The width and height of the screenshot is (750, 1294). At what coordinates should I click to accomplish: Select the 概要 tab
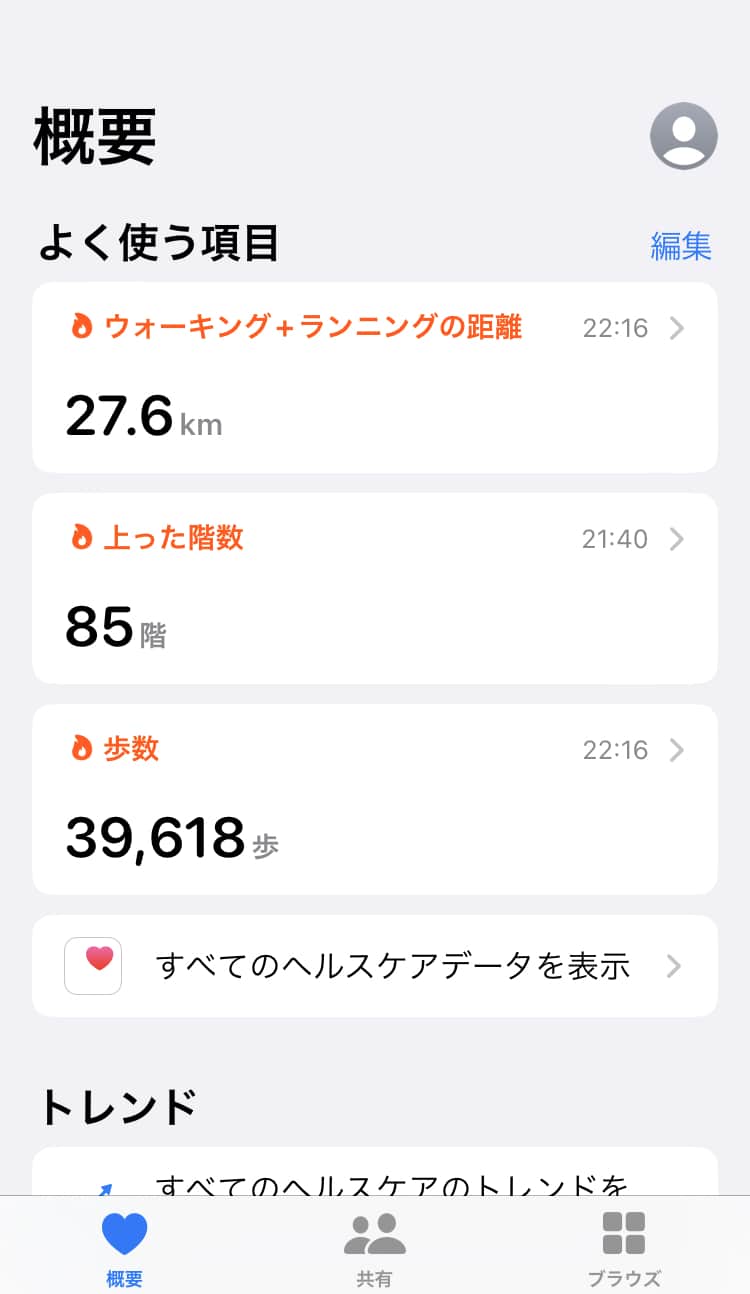(x=125, y=1246)
